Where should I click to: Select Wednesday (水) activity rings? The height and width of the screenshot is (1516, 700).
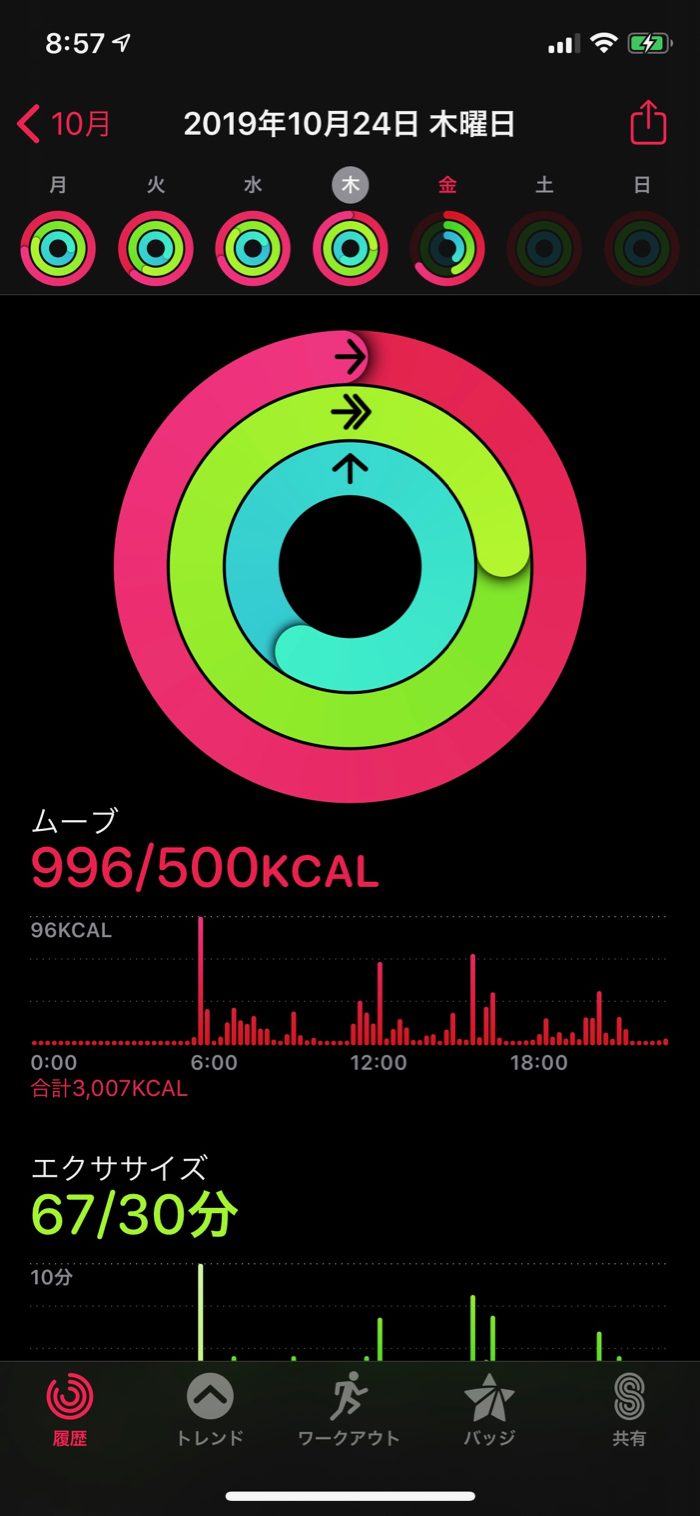tap(253, 248)
